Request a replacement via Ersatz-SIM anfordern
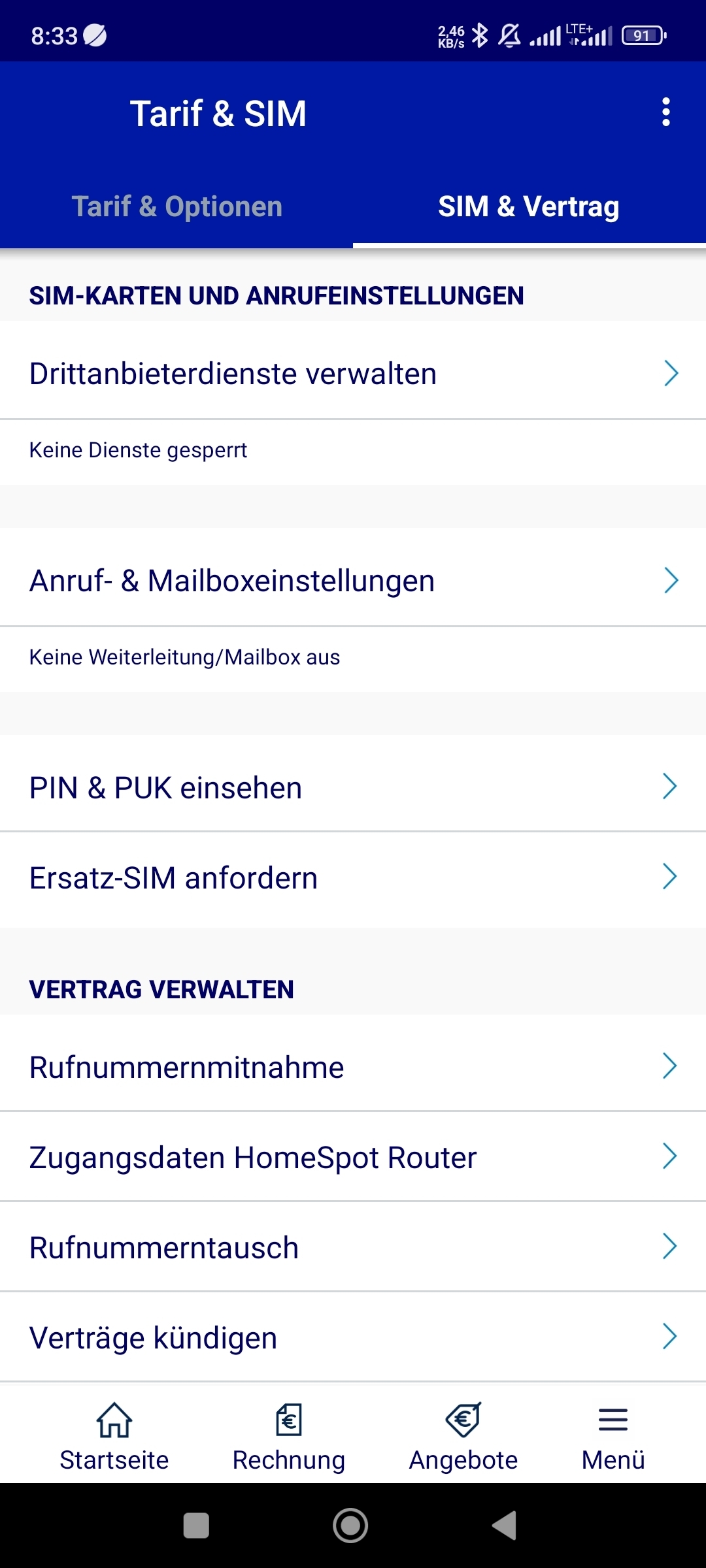Image resolution: width=706 pixels, height=1568 pixels. pyautogui.click(x=353, y=877)
